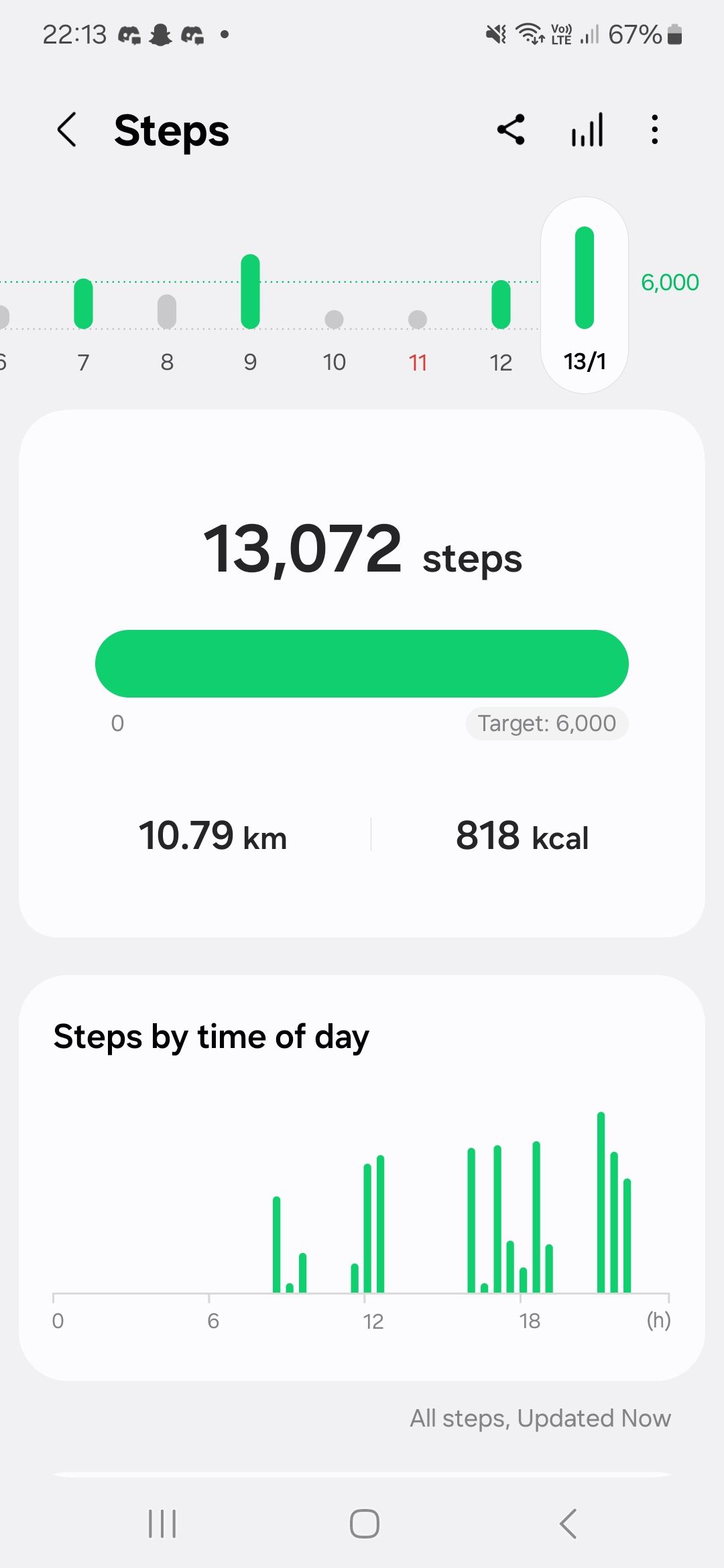Image resolution: width=724 pixels, height=1568 pixels.
Task: Share today's step results
Action: click(x=511, y=130)
